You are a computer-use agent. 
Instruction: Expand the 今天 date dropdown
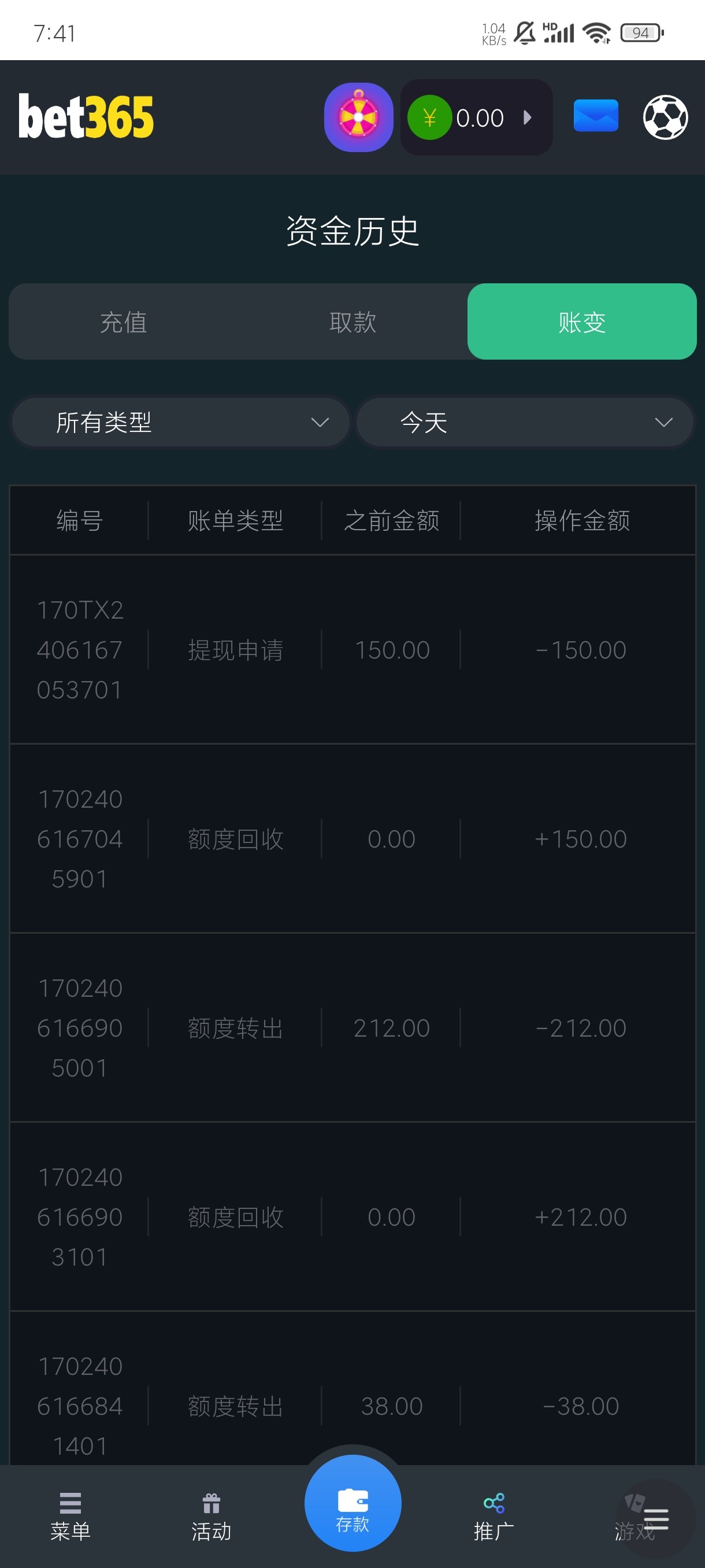click(x=524, y=423)
